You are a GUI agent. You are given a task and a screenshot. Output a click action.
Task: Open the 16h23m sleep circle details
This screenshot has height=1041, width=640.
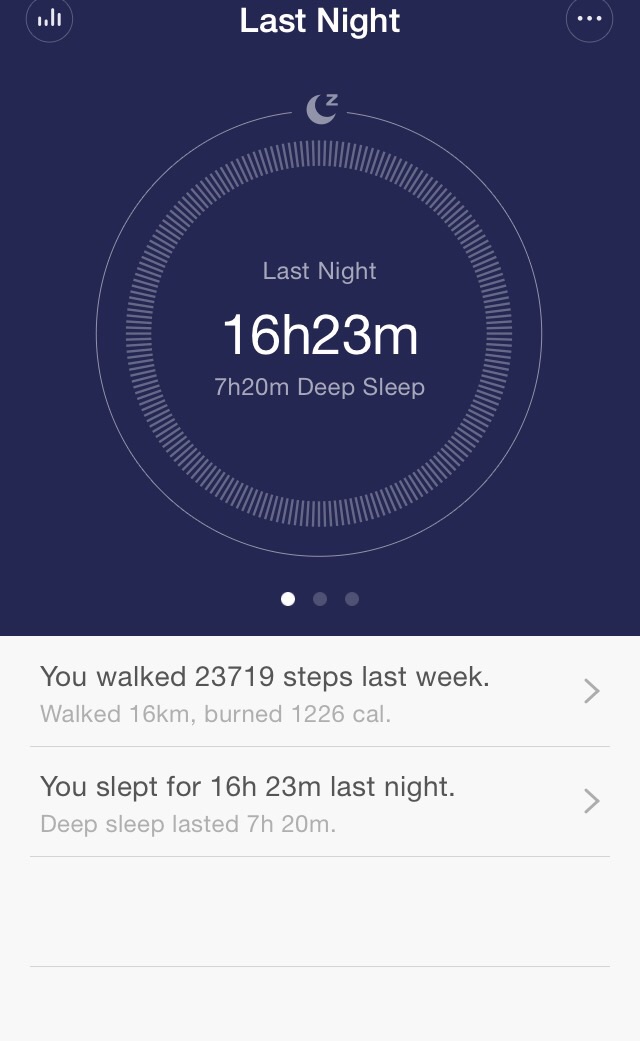pyautogui.click(x=319, y=335)
